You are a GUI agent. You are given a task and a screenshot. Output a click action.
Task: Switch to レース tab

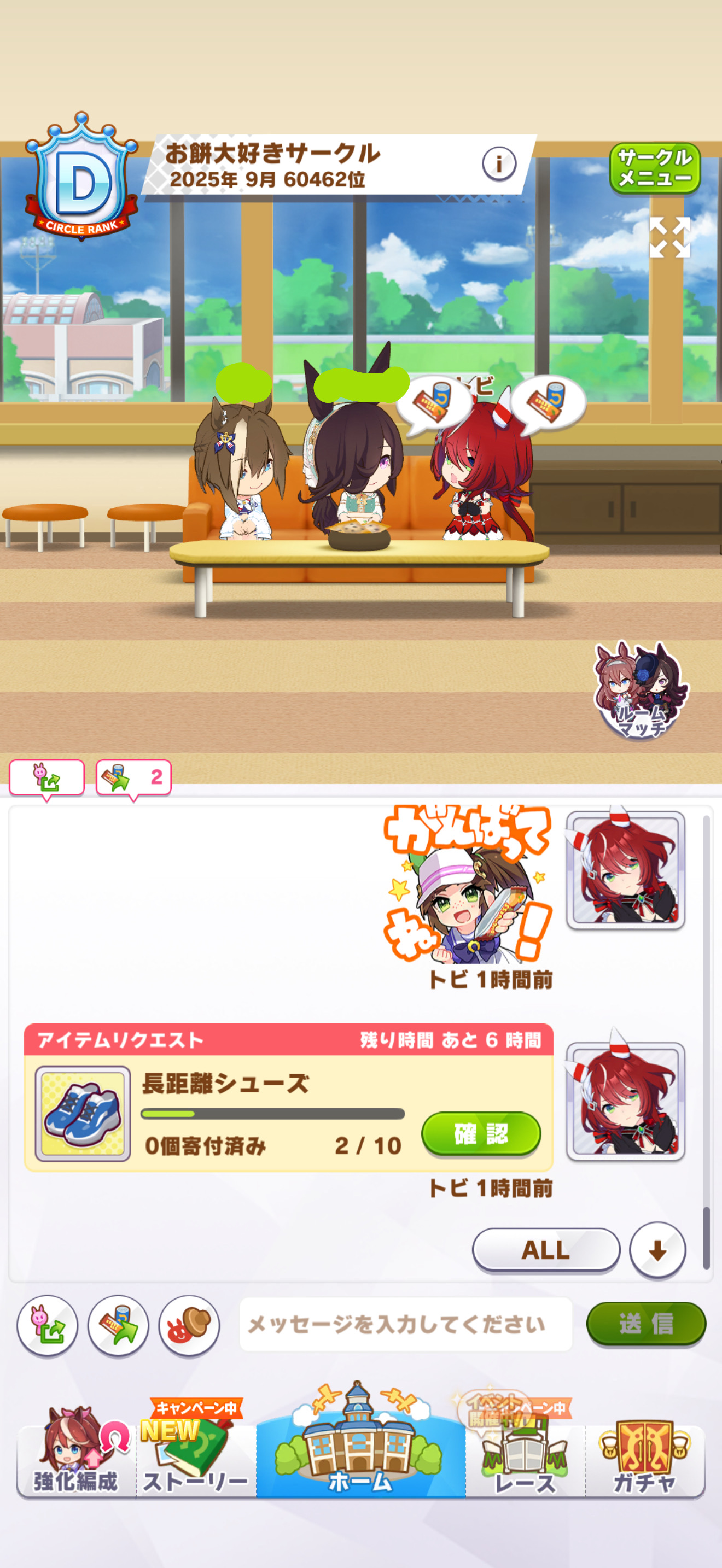(x=525, y=1461)
